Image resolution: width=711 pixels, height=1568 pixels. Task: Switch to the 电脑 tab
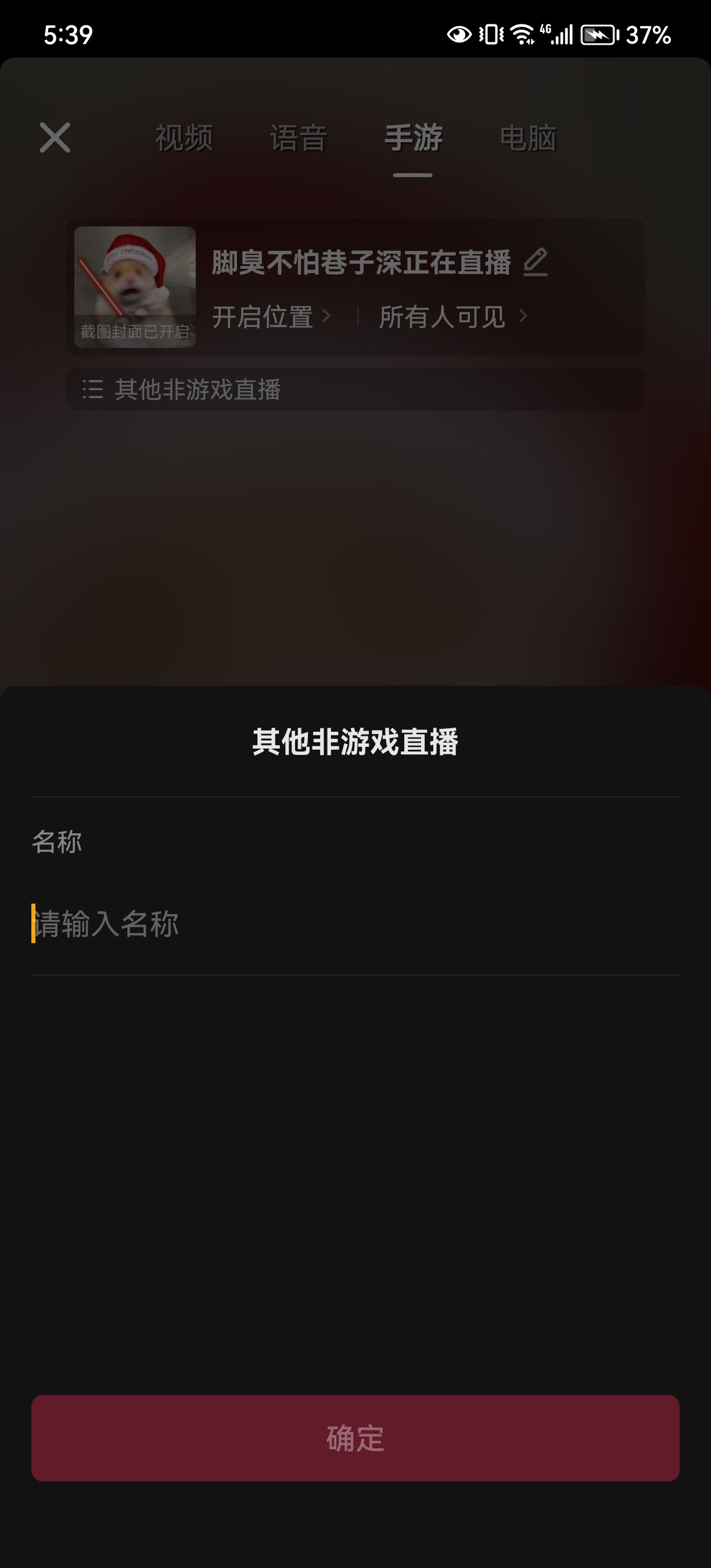(529, 139)
